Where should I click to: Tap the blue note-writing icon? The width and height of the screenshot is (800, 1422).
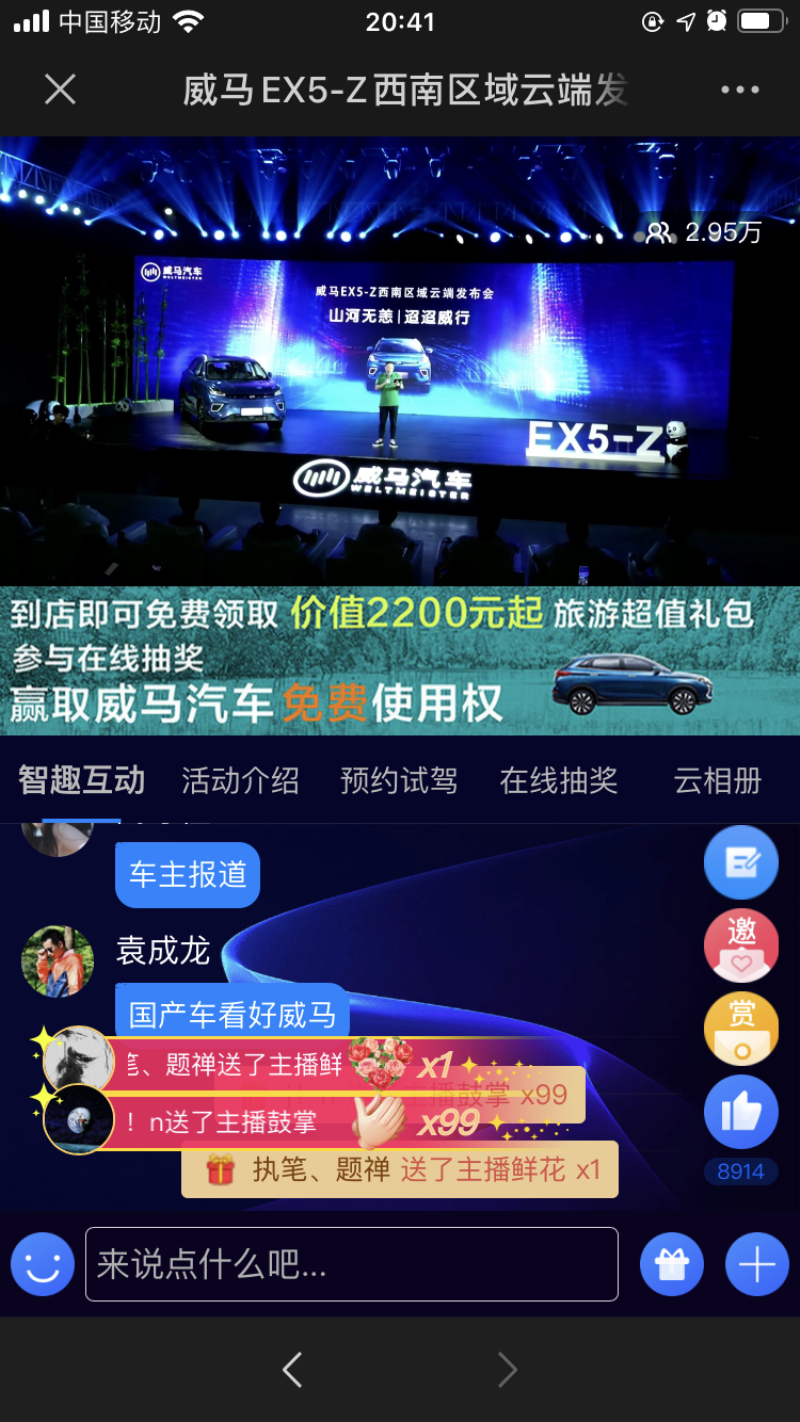click(741, 862)
